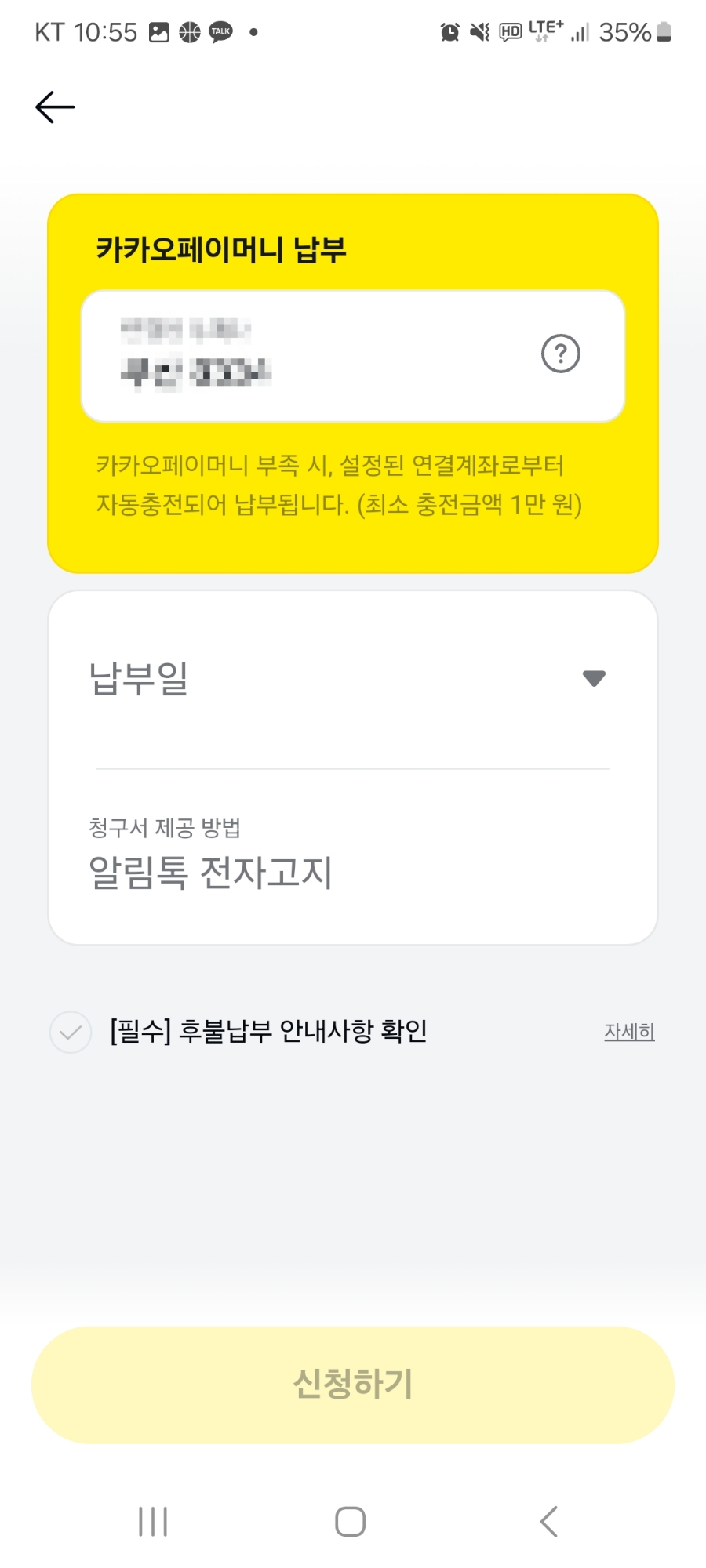
Task: Go back with the top-left arrow
Action: pyautogui.click(x=55, y=107)
